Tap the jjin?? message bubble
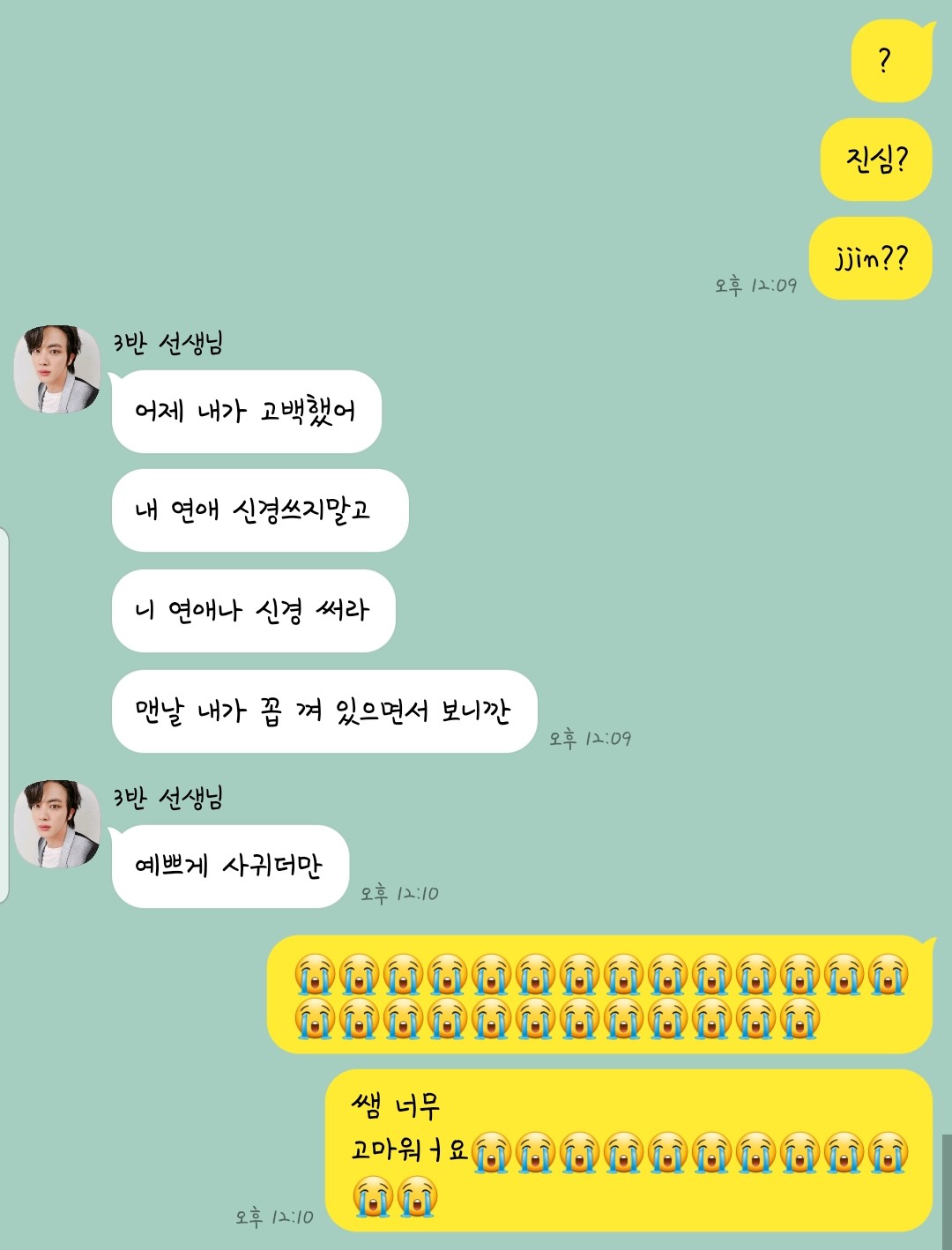This screenshot has width=952, height=1250. (871, 260)
